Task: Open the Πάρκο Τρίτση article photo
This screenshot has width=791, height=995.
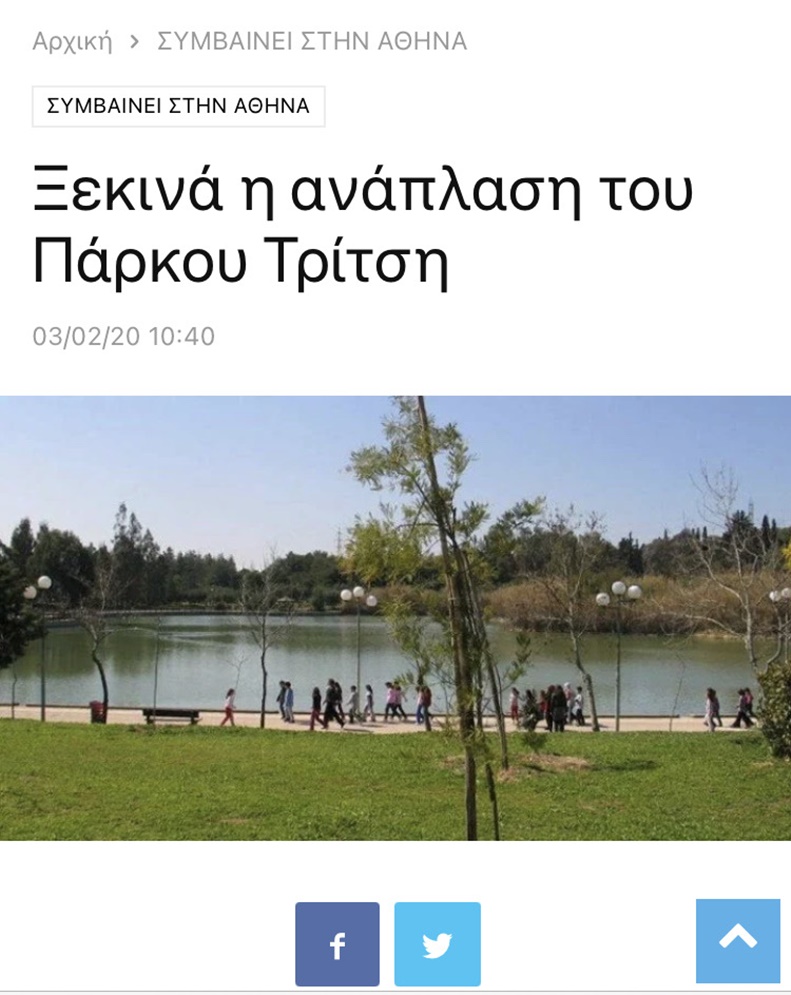Action: pos(395,618)
